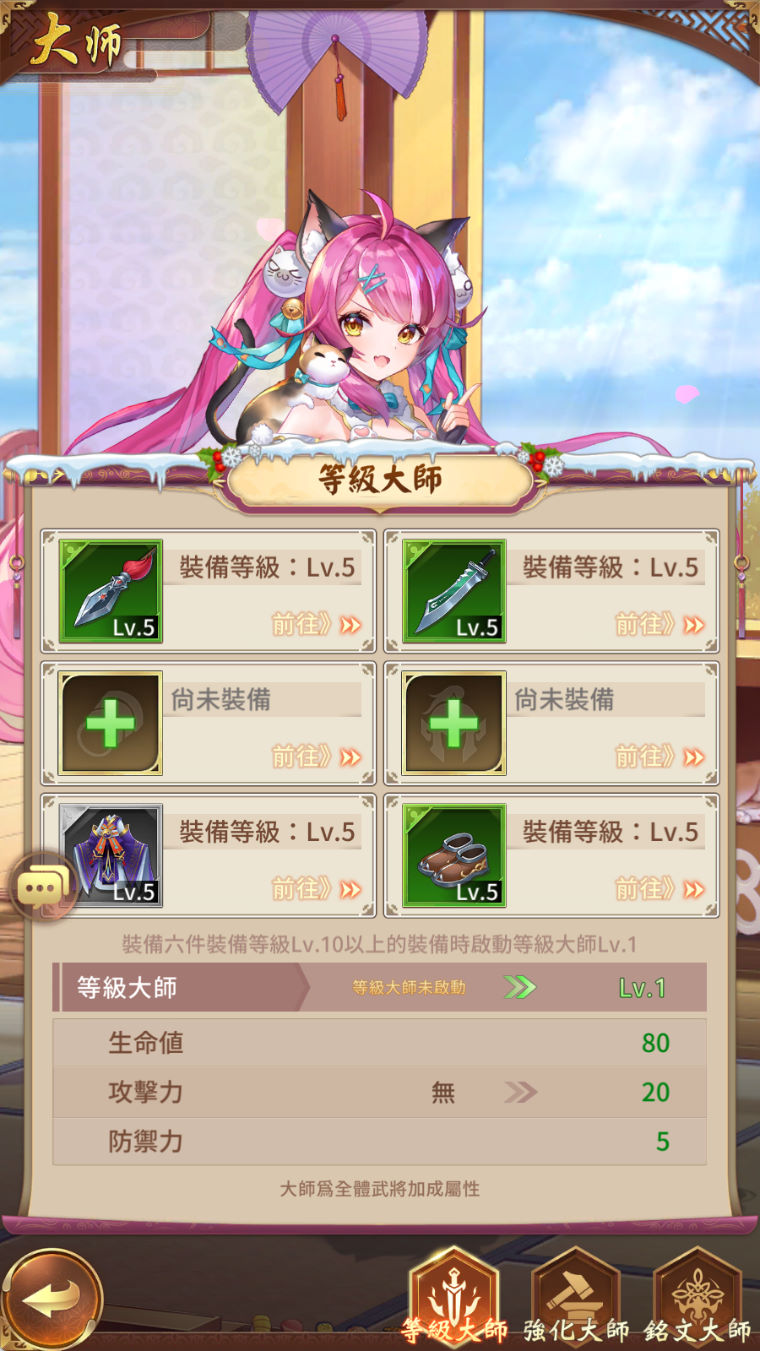Viewport: 760px width, 1351px height.
Task: Tap 前往 for the dagger equipment
Action: [316, 625]
